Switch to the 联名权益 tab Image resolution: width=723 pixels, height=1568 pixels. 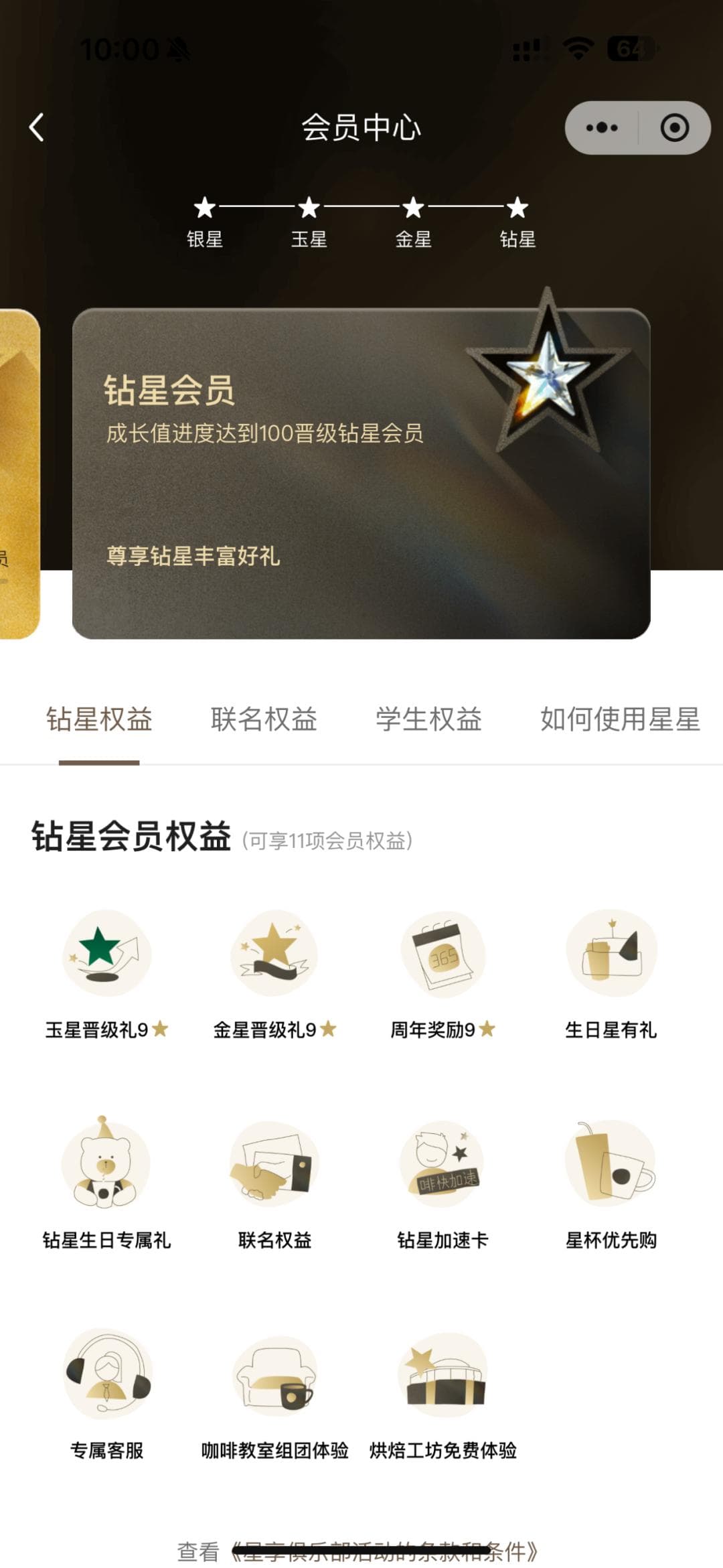point(264,719)
